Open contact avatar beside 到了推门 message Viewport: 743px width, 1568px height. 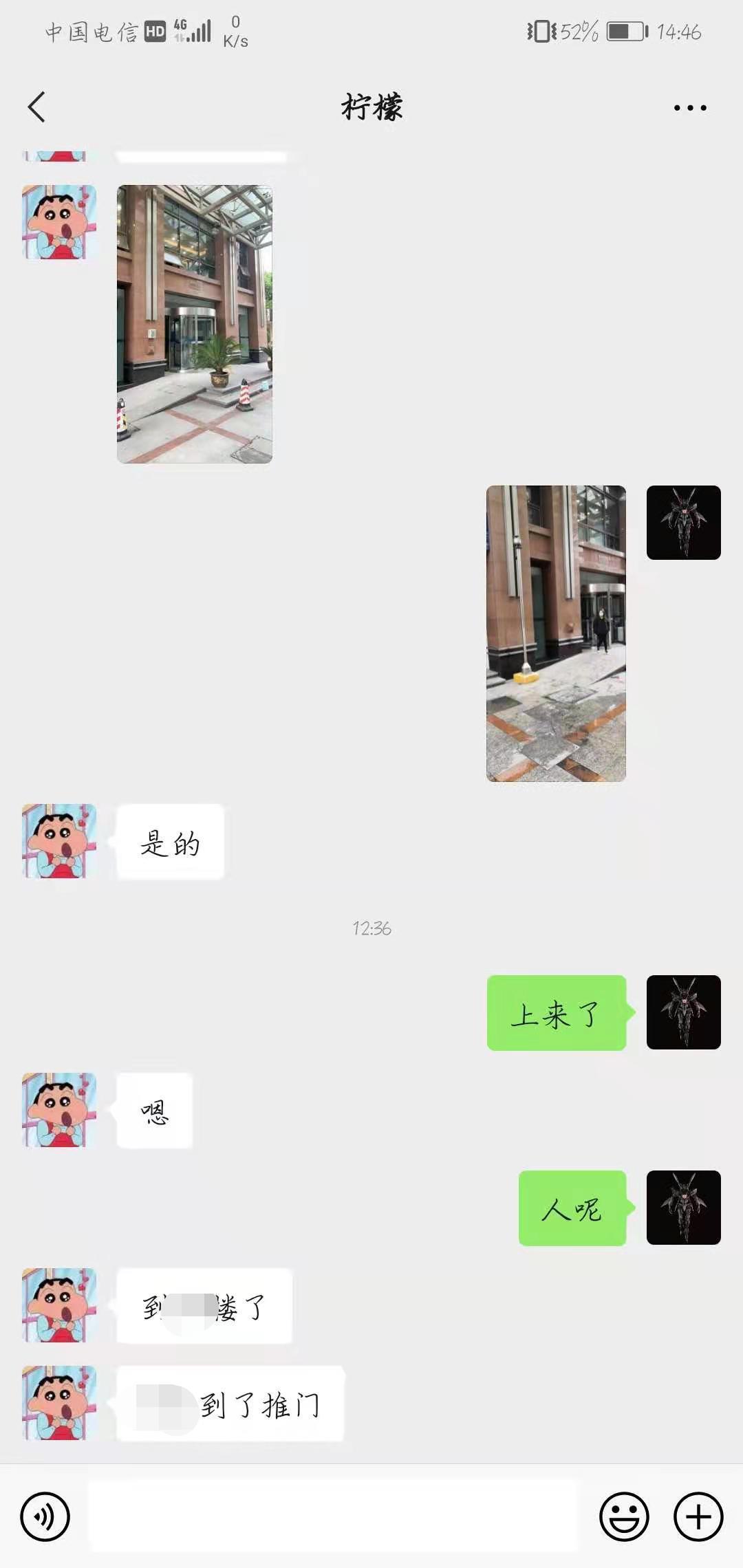point(59,1403)
